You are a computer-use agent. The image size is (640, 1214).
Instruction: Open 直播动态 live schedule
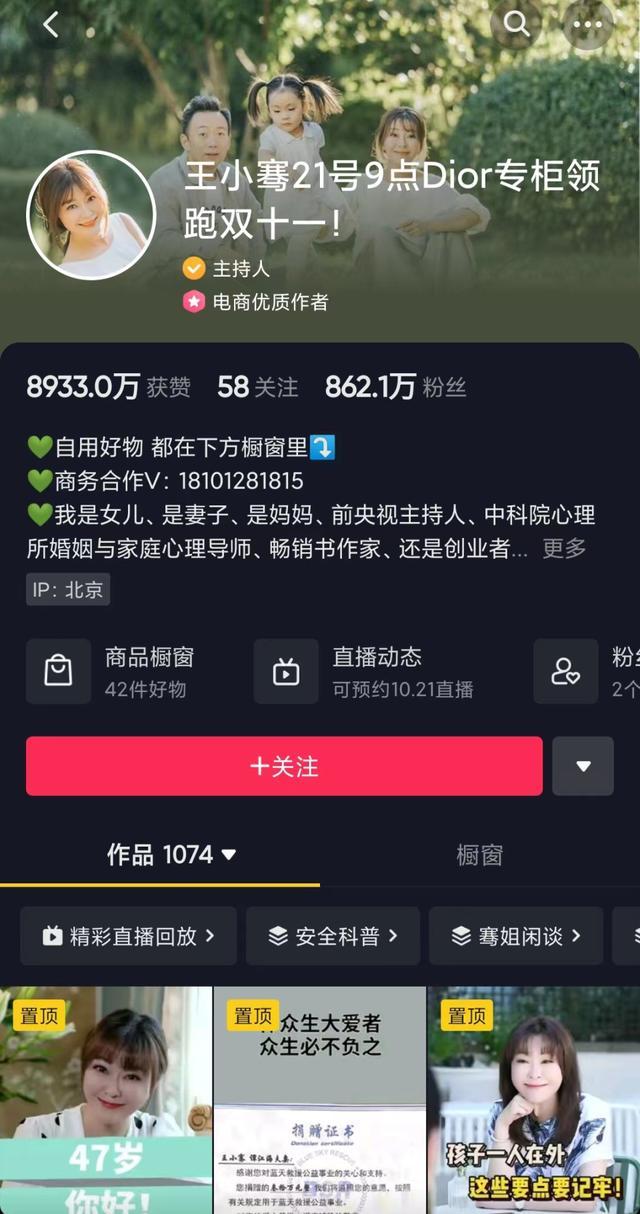pyautogui.click(x=366, y=671)
